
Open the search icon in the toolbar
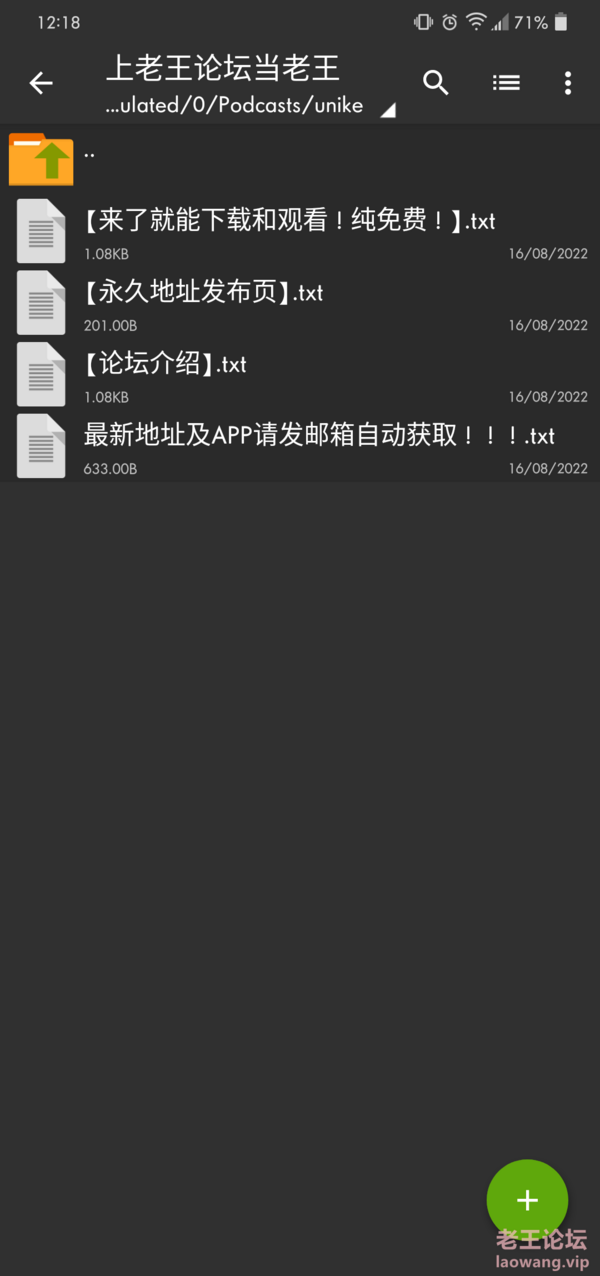436,83
